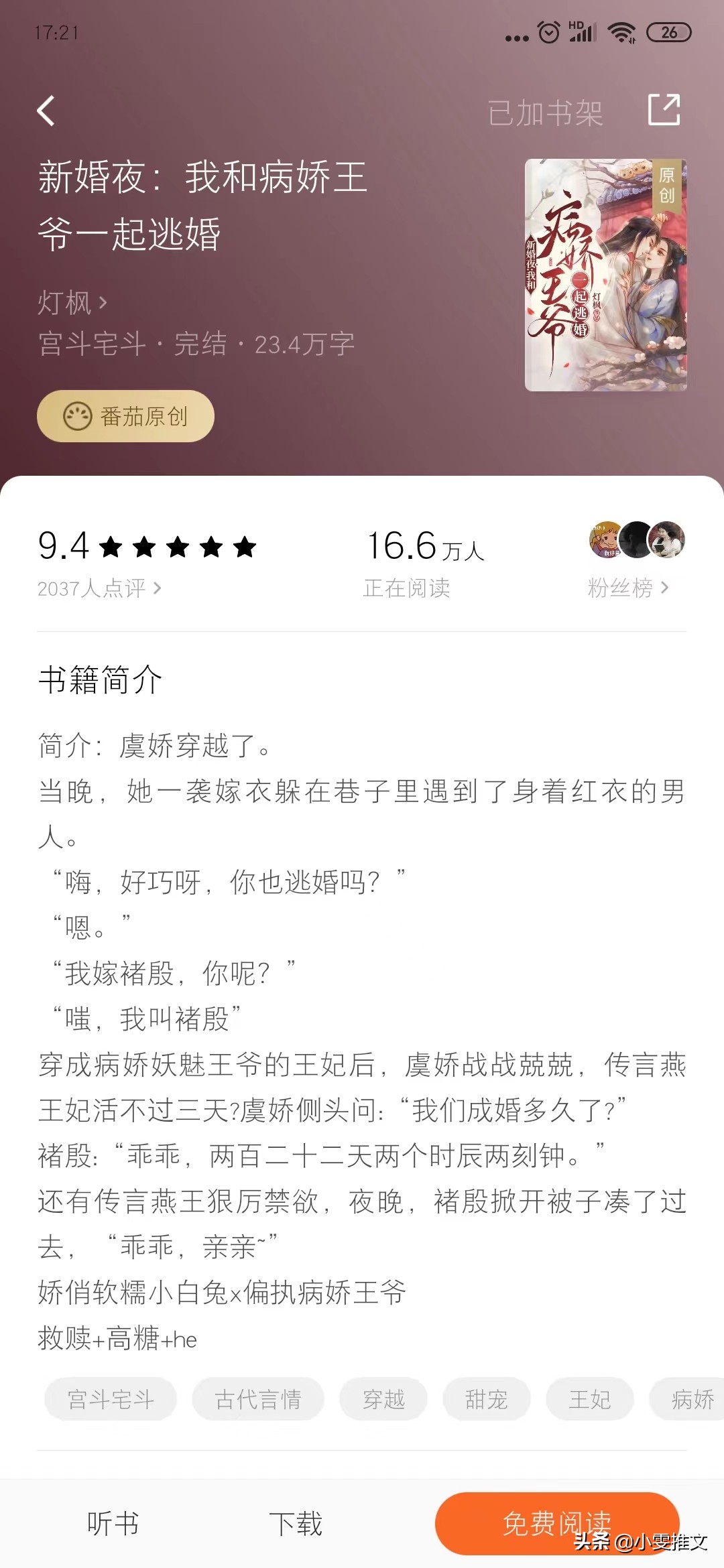Open the 古代言情 tag link
This screenshot has width=724, height=1568.
258,1398
